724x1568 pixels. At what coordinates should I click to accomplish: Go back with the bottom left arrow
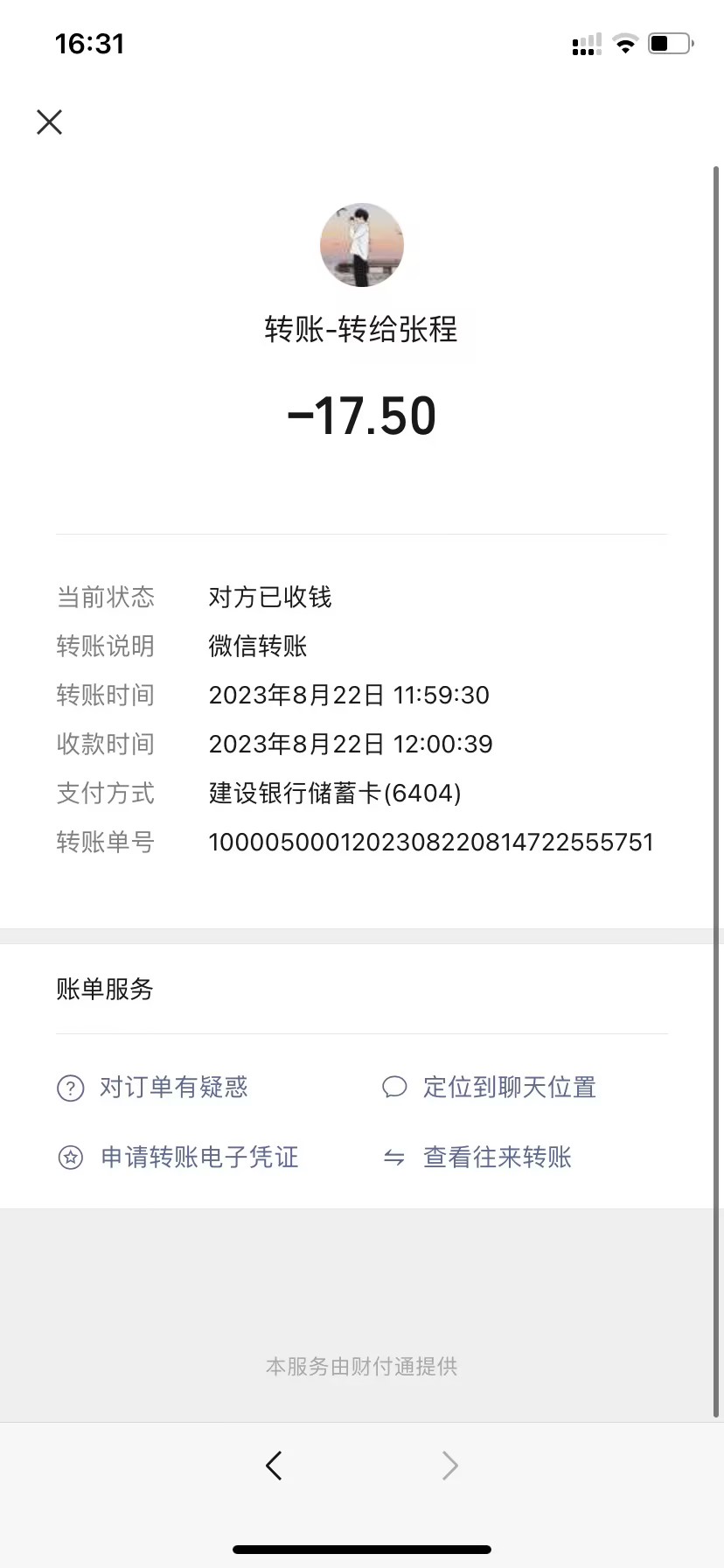click(274, 1465)
